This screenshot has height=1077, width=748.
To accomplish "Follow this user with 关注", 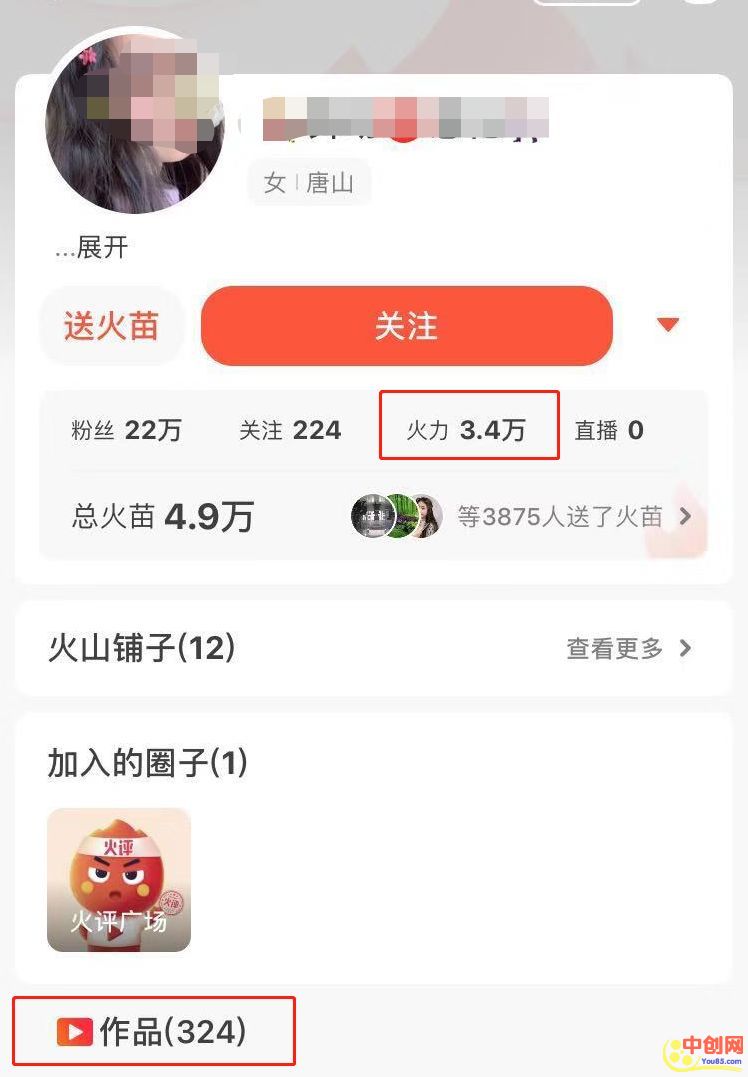I will tap(406, 326).
